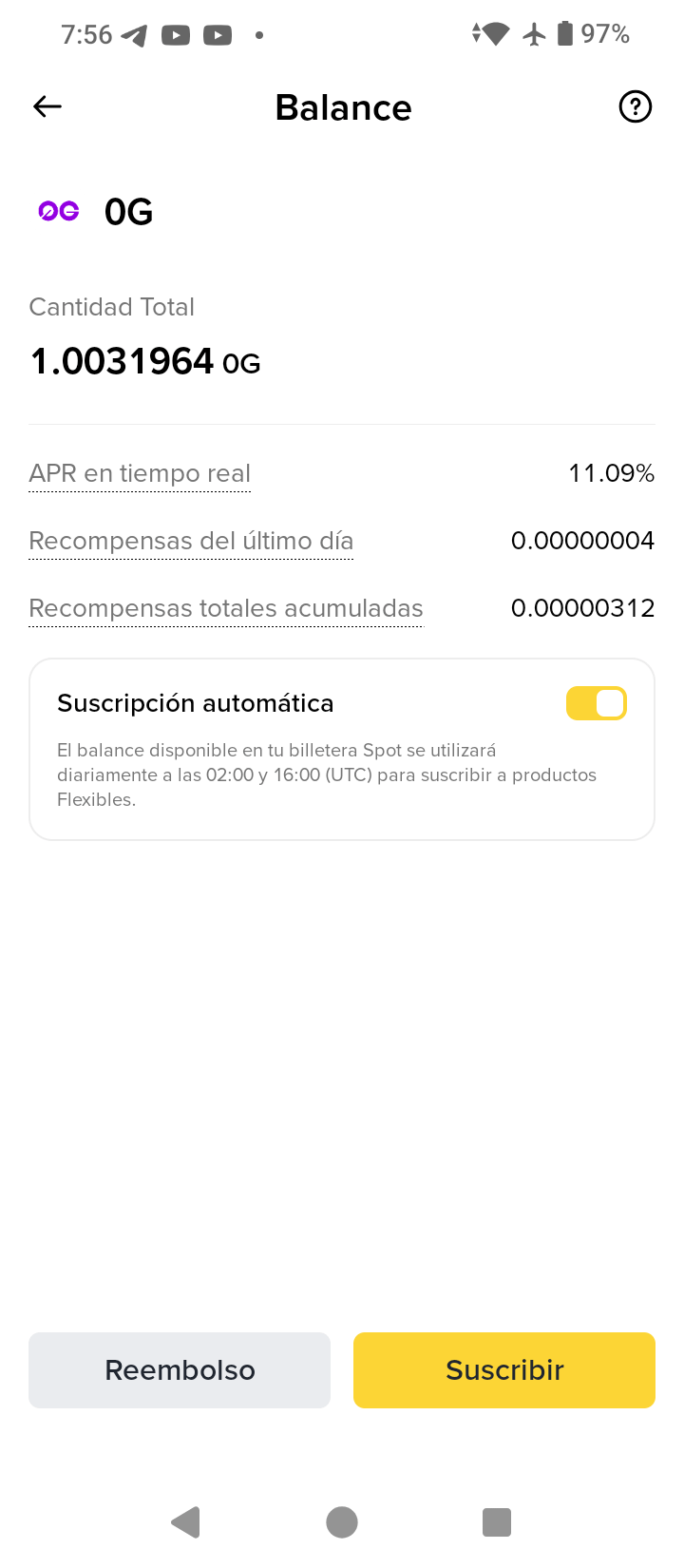The height and width of the screenshot is (1568, 684).
Task: Select the yellow Suscribir button
Action: 504,1369
